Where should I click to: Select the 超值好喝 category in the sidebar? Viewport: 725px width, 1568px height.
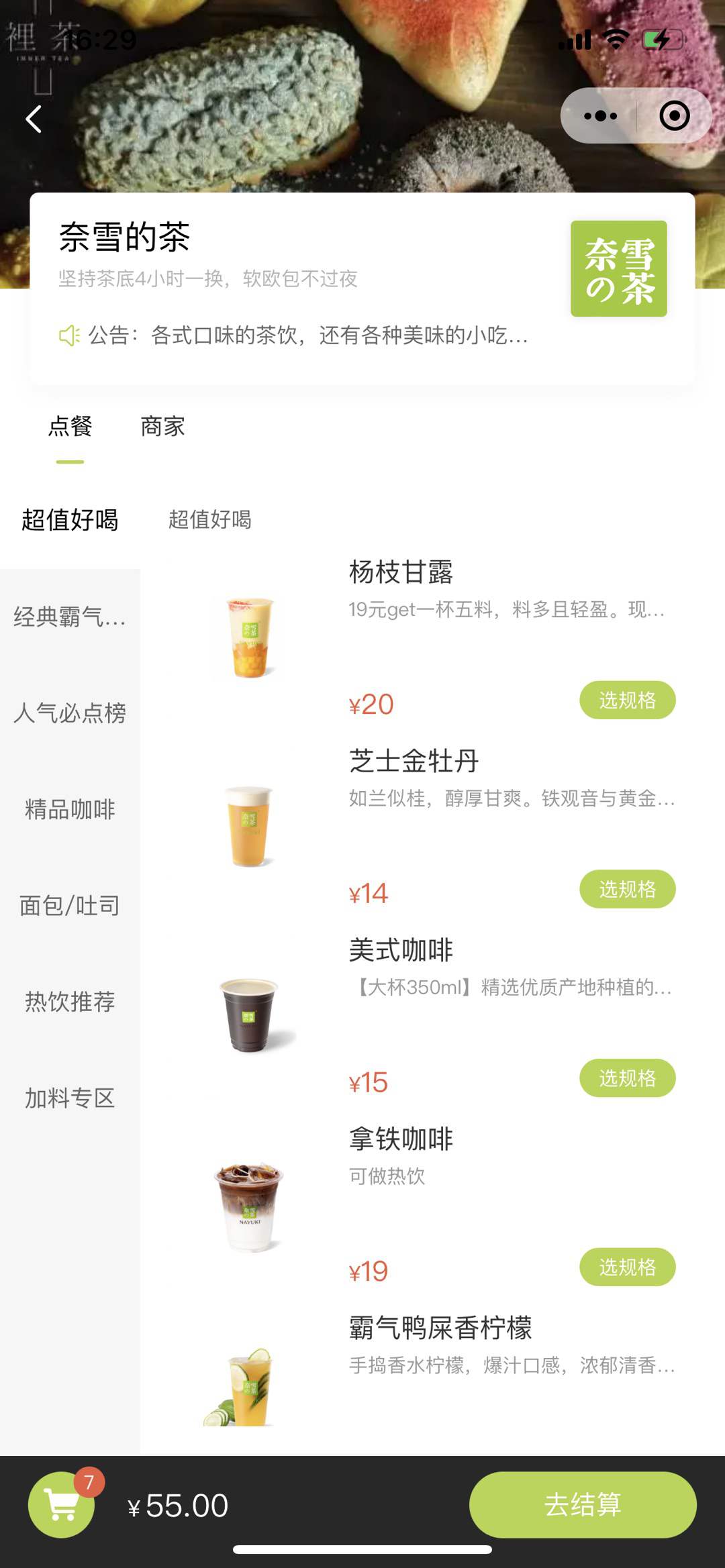pos(70,520)
